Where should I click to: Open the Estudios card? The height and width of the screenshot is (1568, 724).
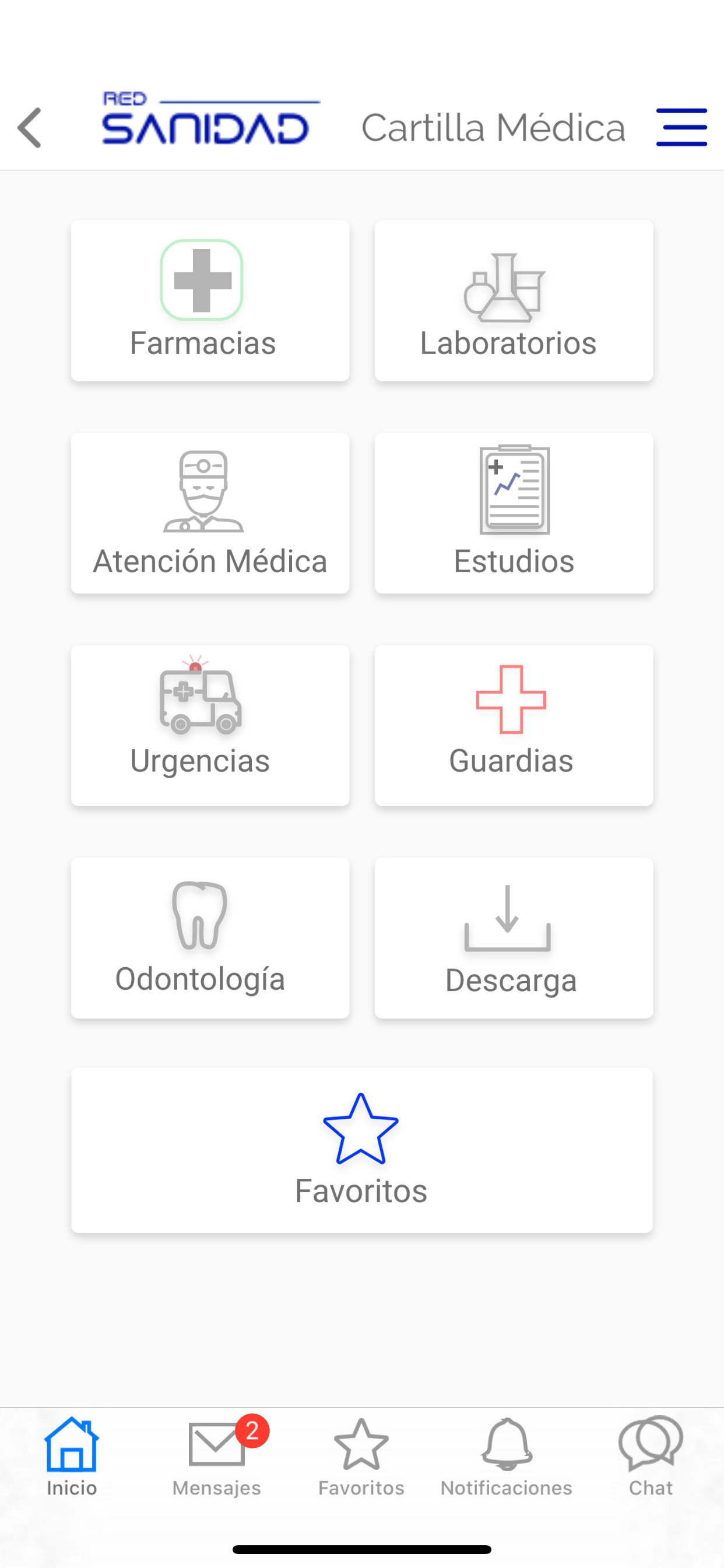(514, 513)
